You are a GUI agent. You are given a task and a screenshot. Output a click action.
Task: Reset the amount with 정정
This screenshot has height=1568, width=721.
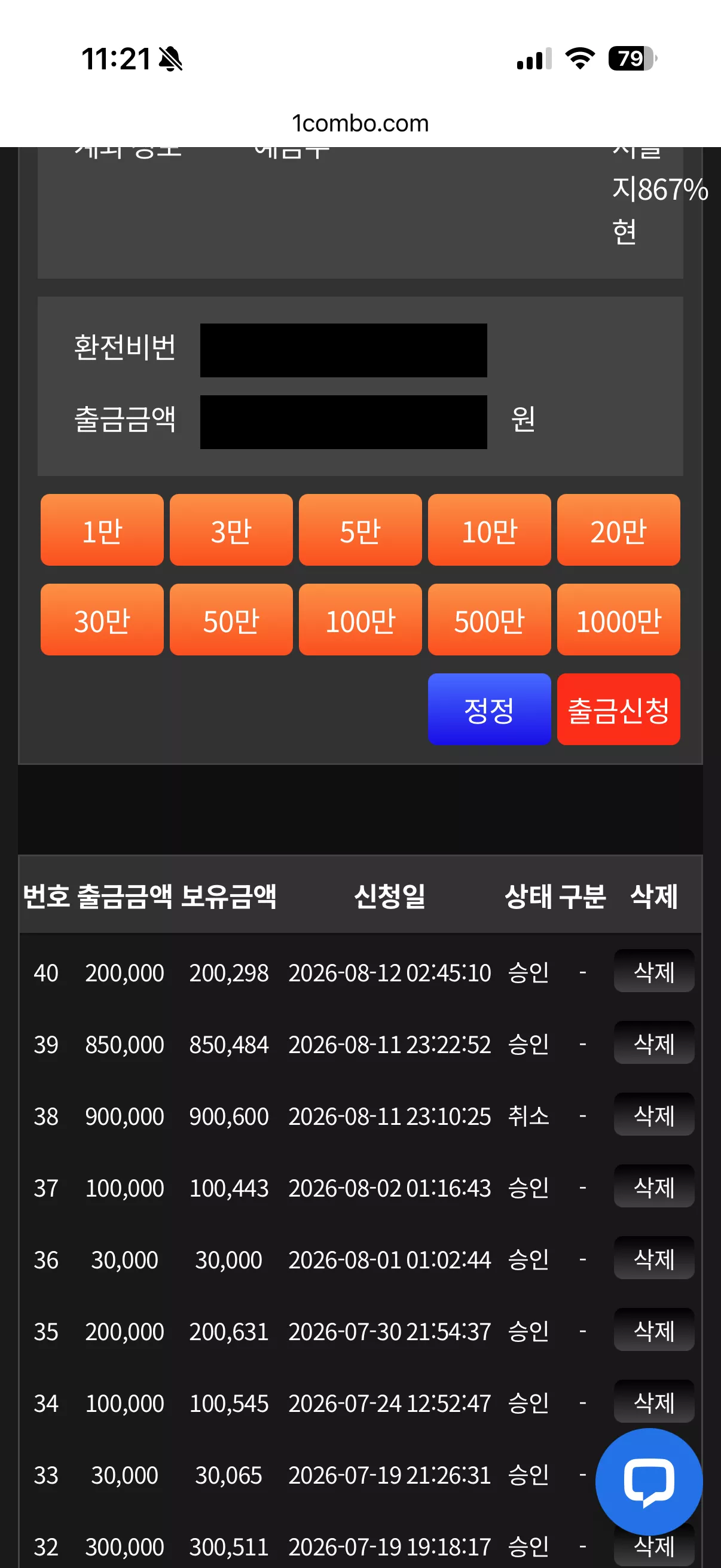(x=489, y=709)
